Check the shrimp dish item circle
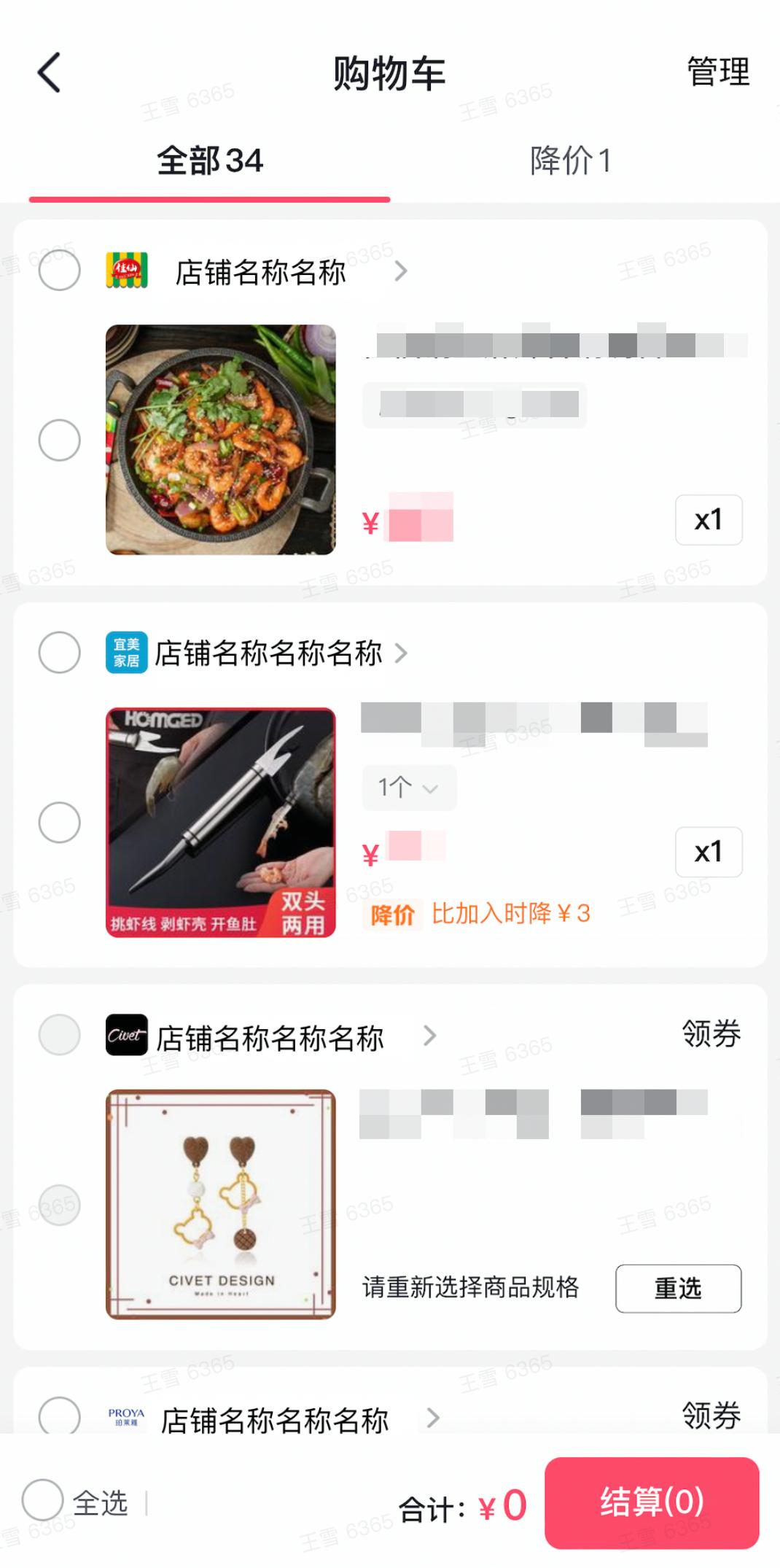 (59, 438)
